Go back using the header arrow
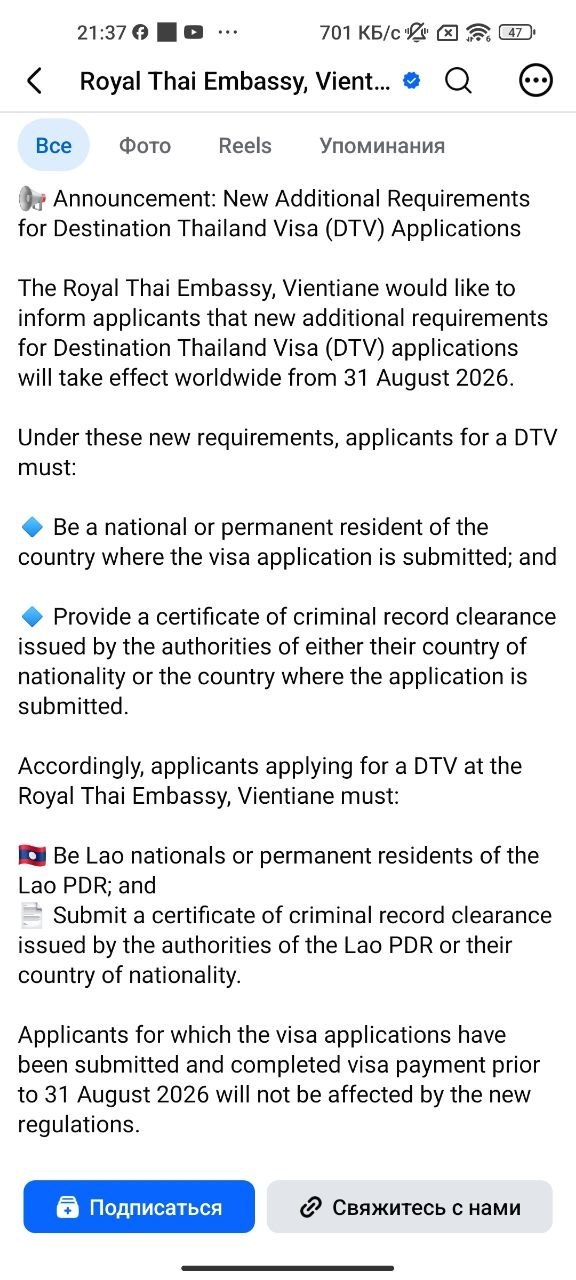This screenshot has height=1280, width=576. tap(35, 81)
